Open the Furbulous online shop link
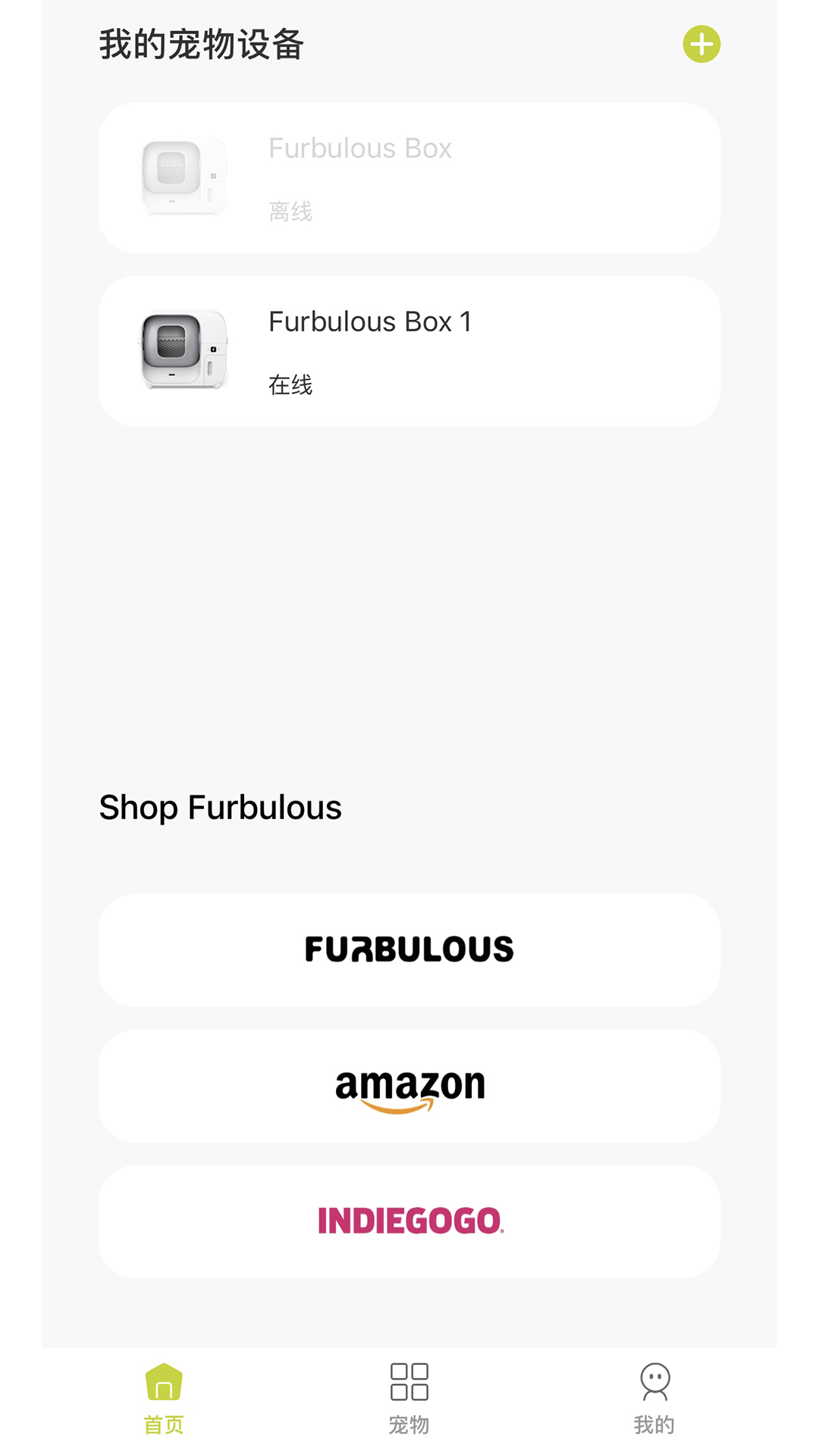 pyautogui.click(x=409, y=949)
